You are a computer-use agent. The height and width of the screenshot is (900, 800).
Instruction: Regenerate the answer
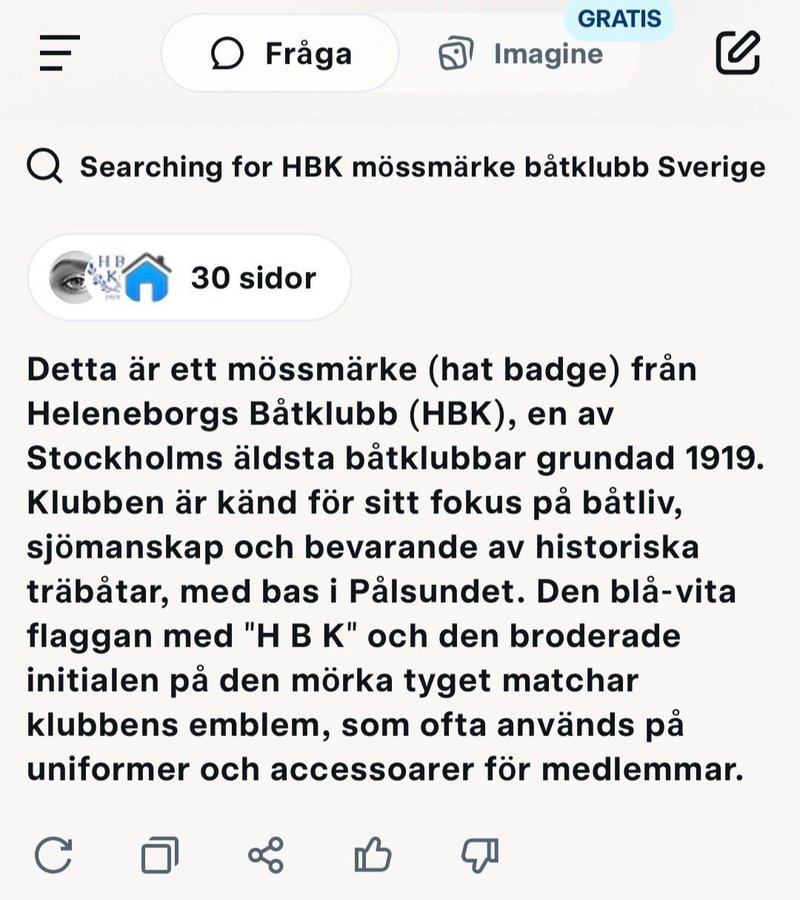tap(53, 855)
